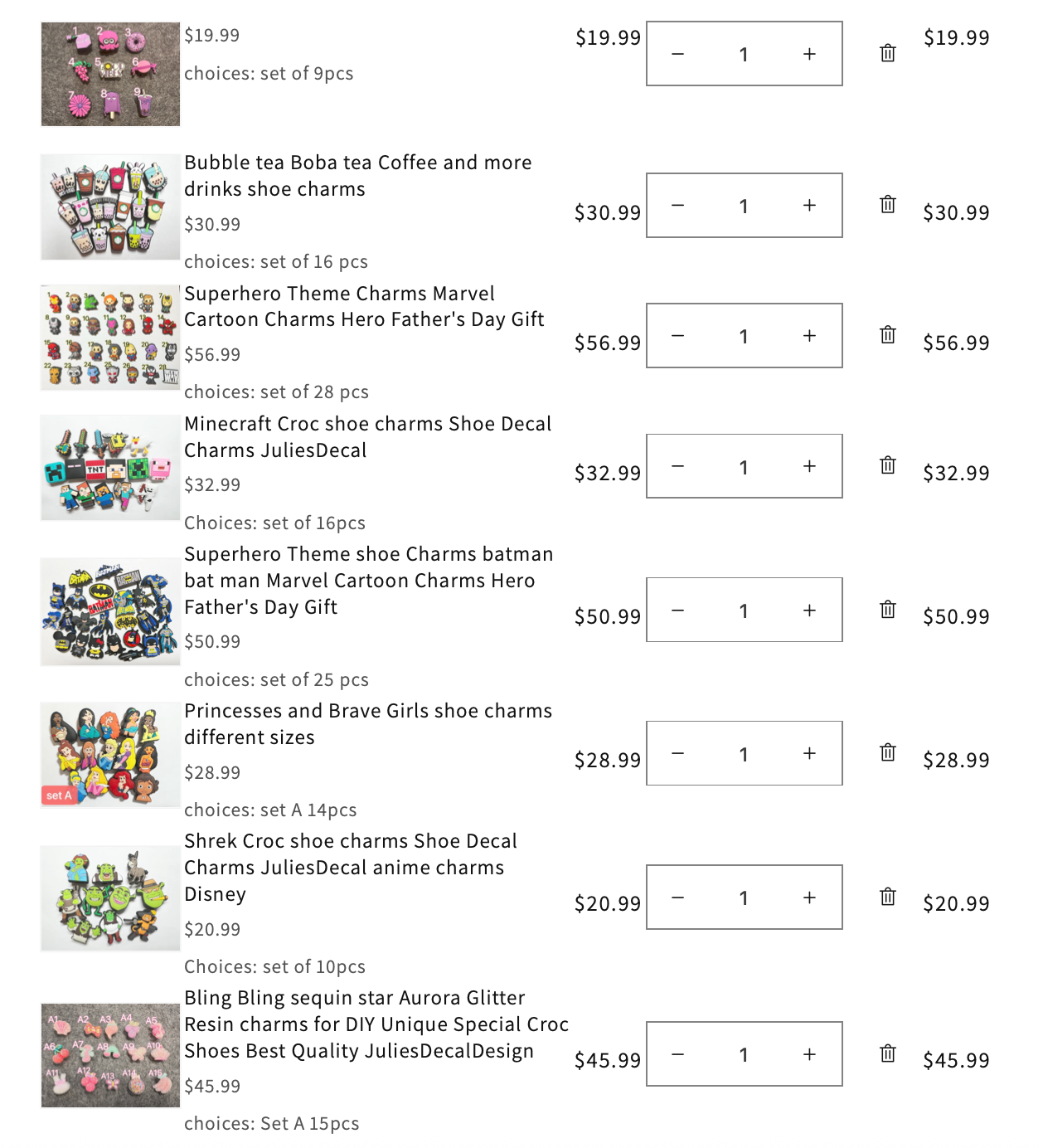The width and height of the screenshot is (1043, 1148).
Task: Decrease Princesses and Brave Girls quantity
Action: (677, 753)
